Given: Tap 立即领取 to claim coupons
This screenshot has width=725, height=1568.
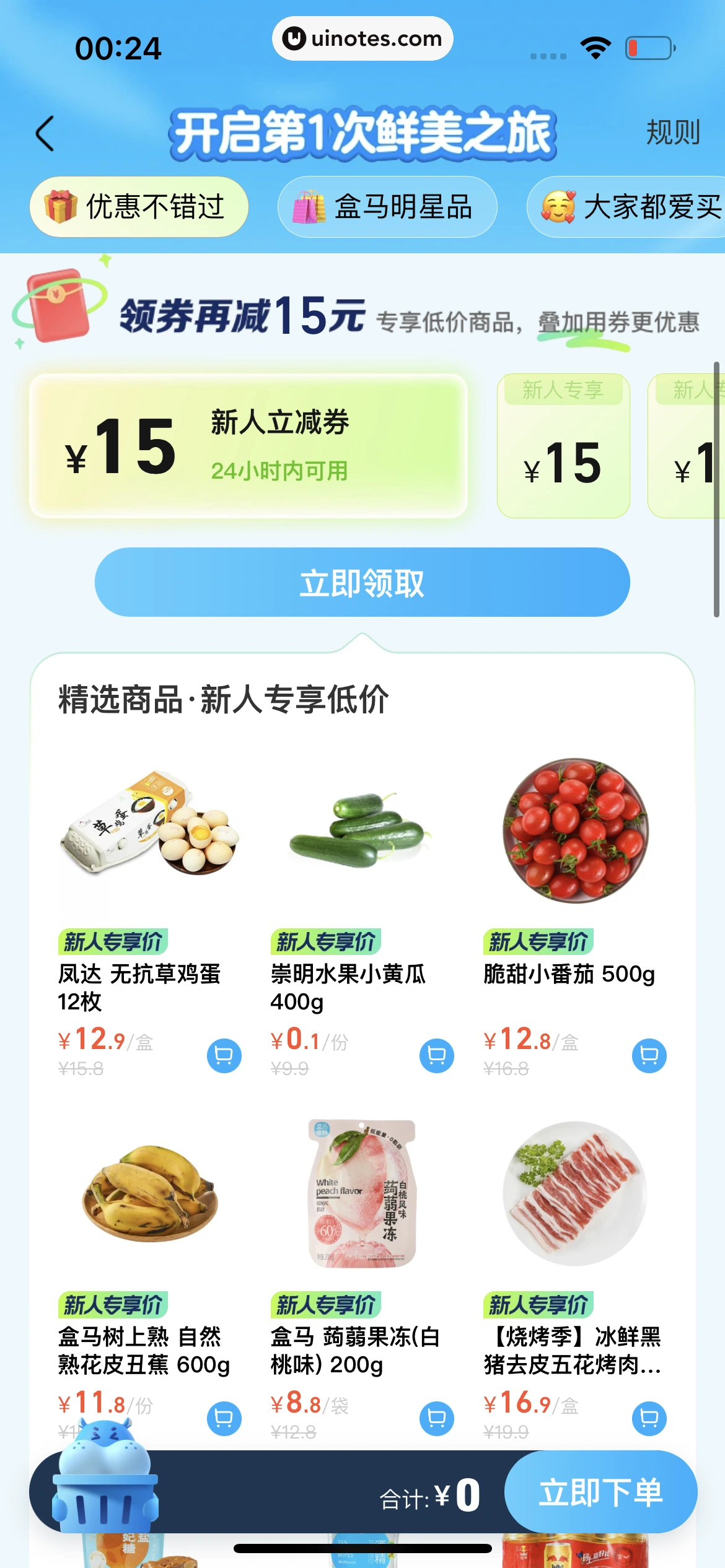Looking at the screenshot, I should 362,582.
